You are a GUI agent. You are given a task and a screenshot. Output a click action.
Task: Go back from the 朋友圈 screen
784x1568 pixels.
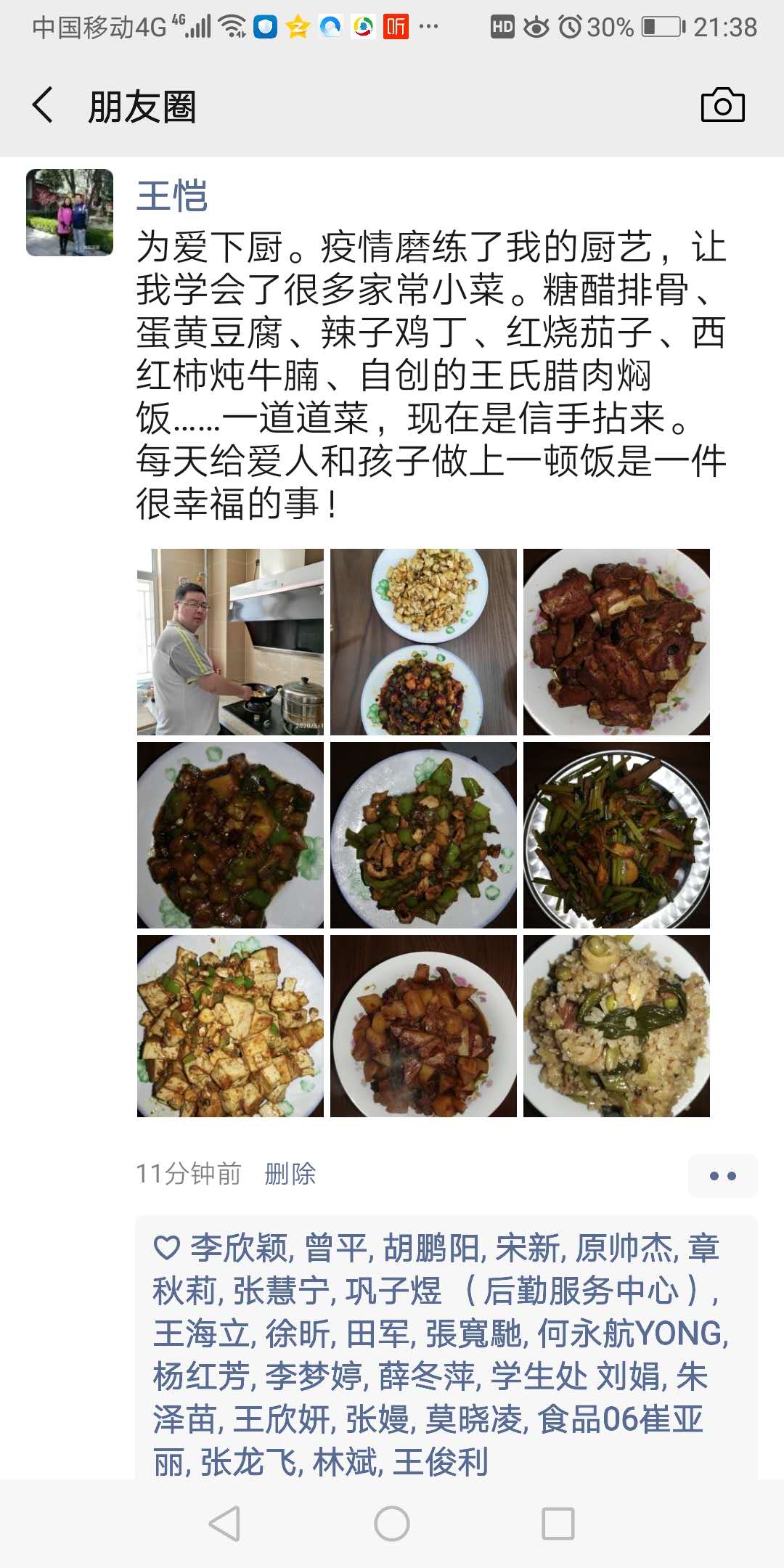44,105
